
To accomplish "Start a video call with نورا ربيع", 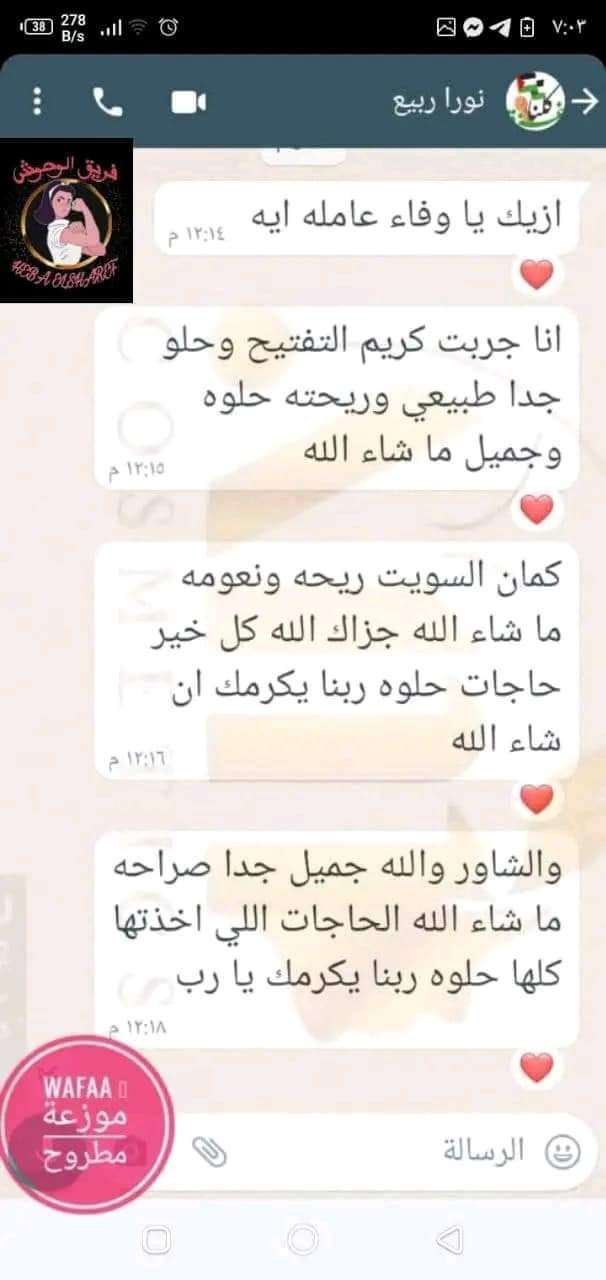I will 187,101.
